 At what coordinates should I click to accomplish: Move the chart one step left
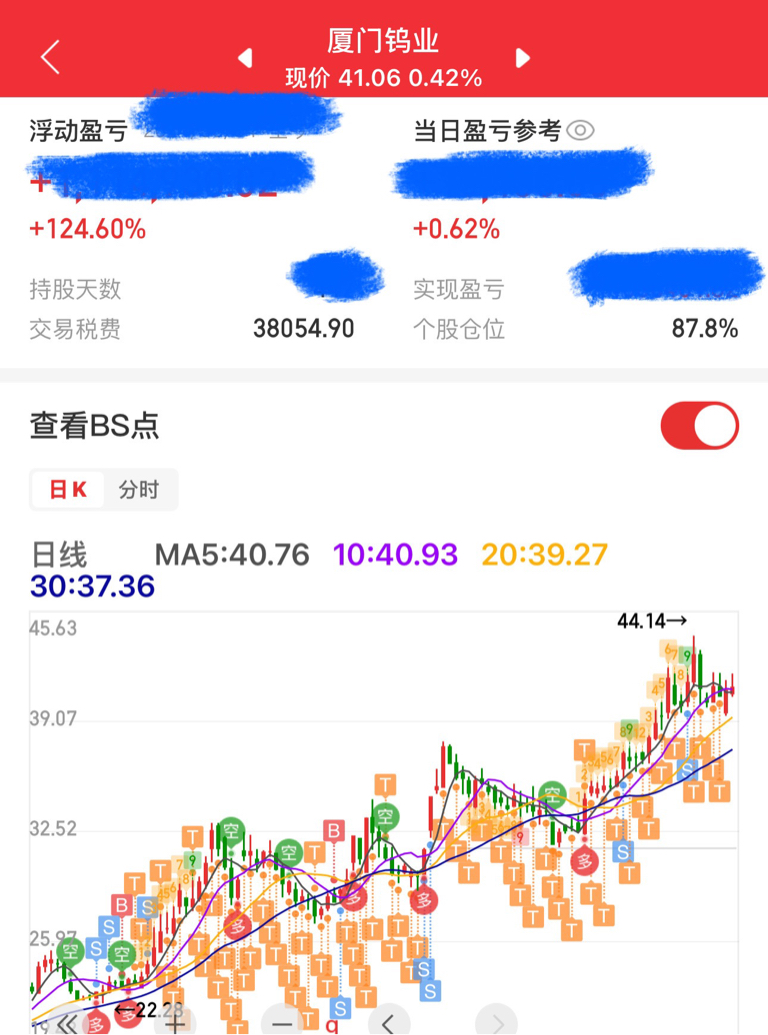click(x=390, y=1022)
